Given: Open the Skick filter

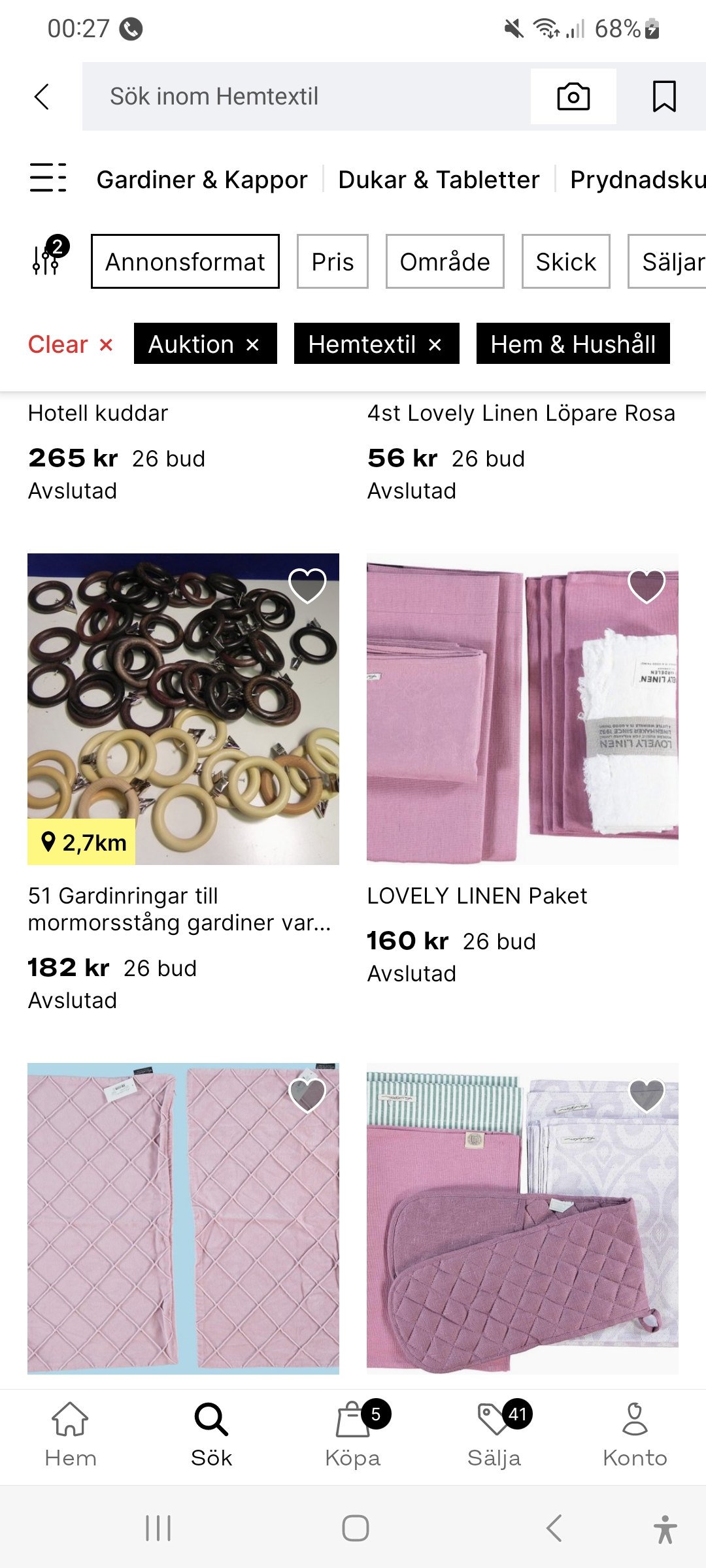Looking at the screenshot, I should click(x=565, y=261).
